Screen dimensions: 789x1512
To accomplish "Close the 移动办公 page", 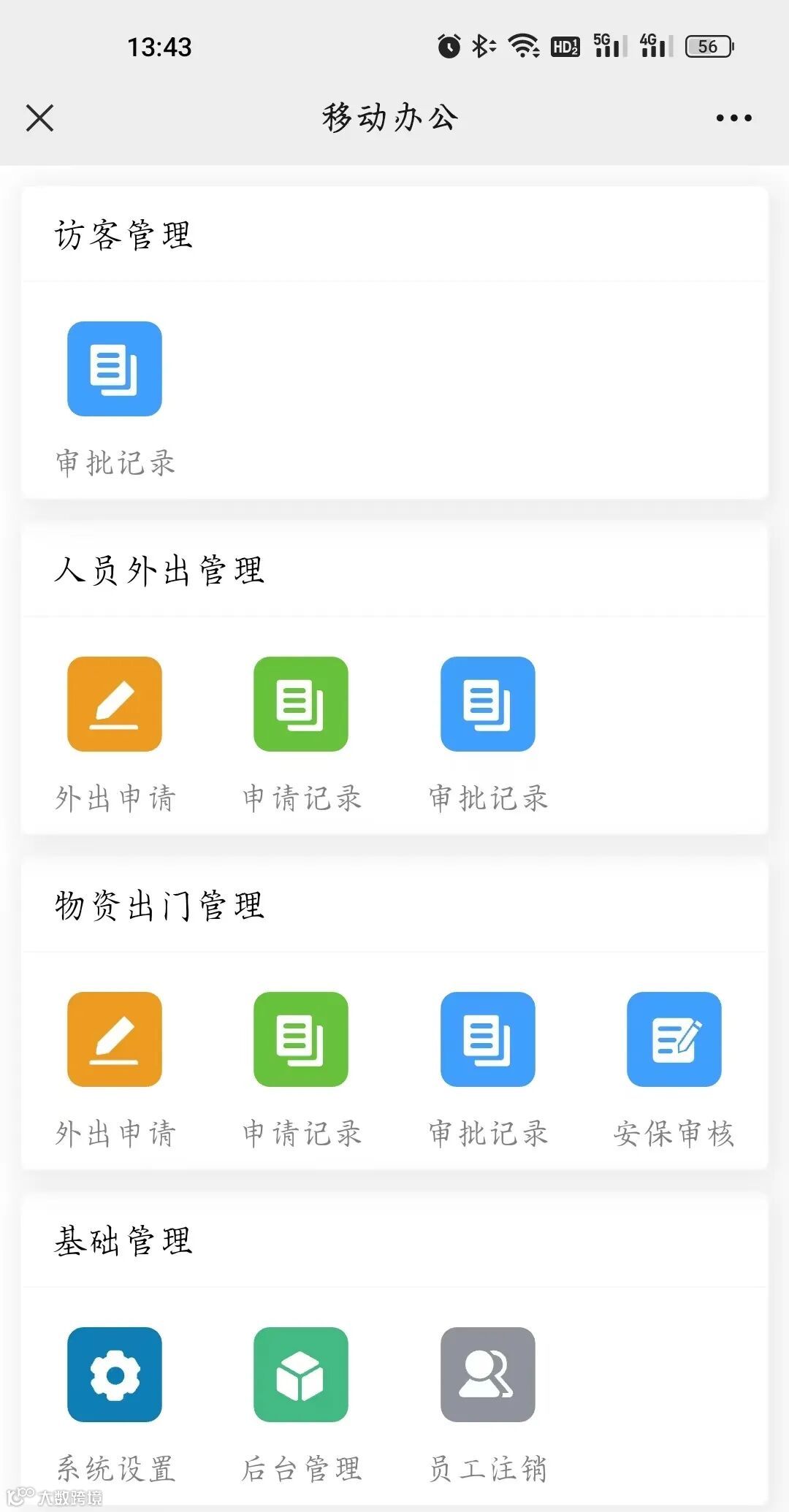I will (x=39, y=118).
